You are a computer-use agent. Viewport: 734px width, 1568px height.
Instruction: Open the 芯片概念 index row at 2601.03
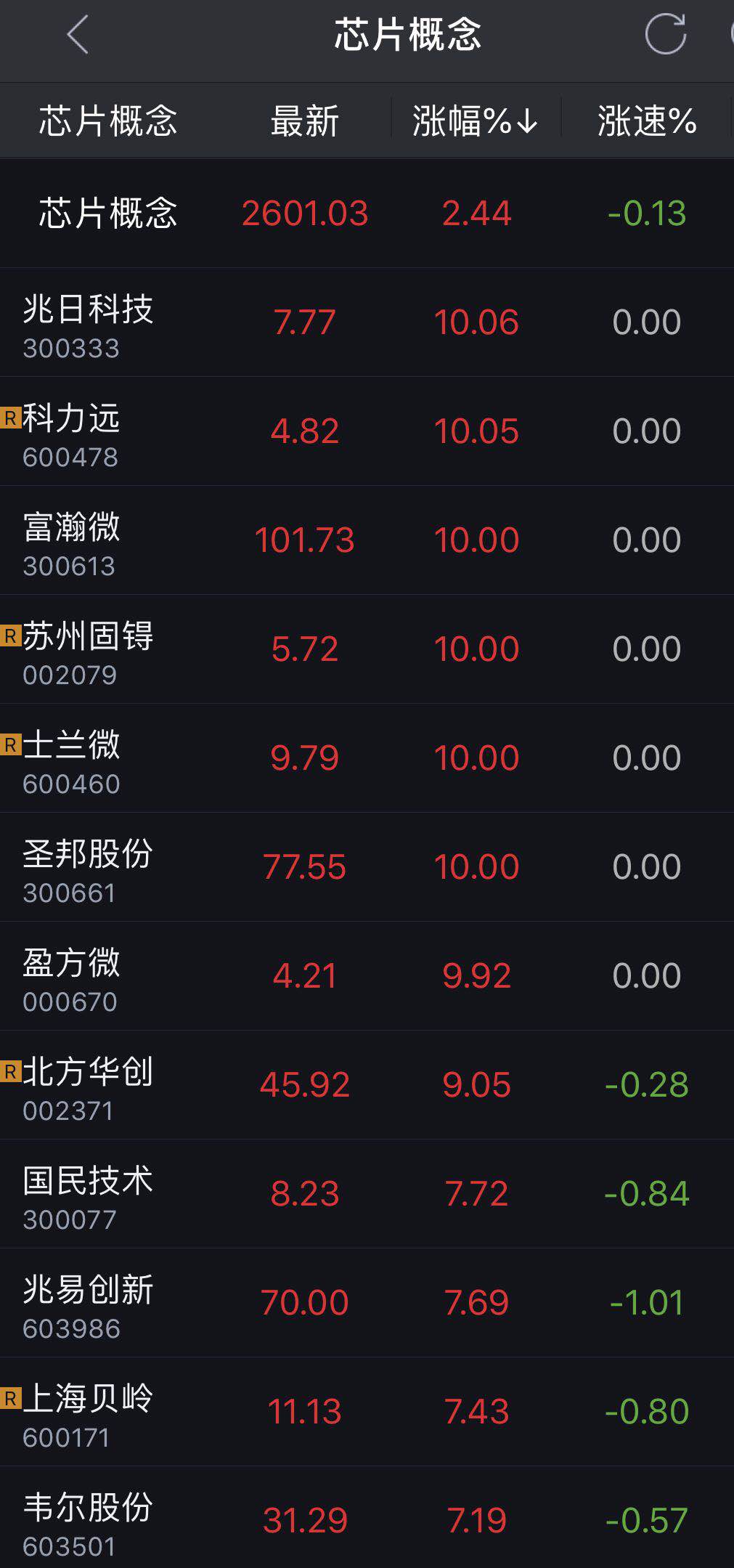(x=305, y=213)
